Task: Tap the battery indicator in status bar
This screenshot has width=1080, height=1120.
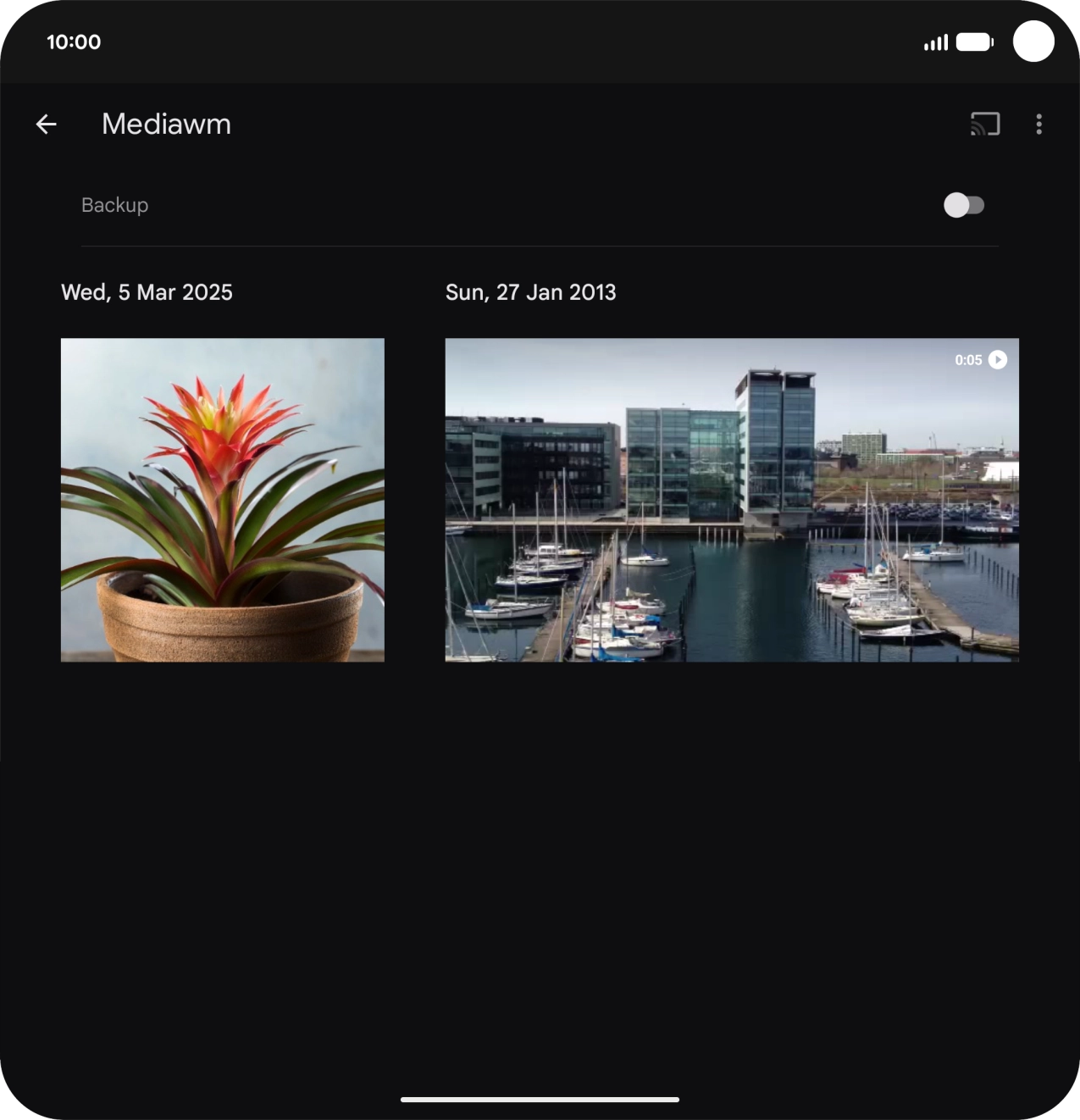Action: click(x=972, y=41)
